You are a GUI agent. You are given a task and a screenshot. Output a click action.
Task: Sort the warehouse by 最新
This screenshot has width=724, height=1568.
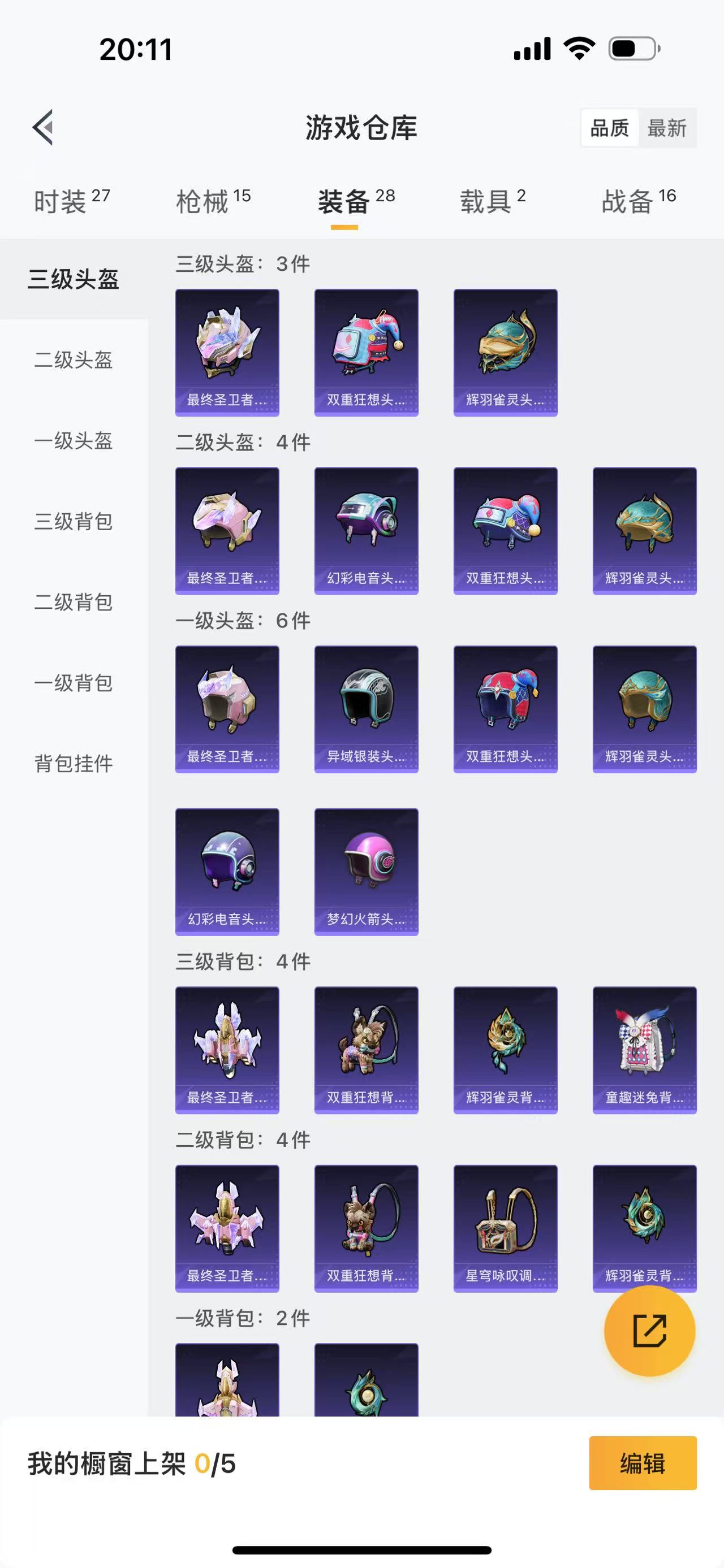(667, 128)
